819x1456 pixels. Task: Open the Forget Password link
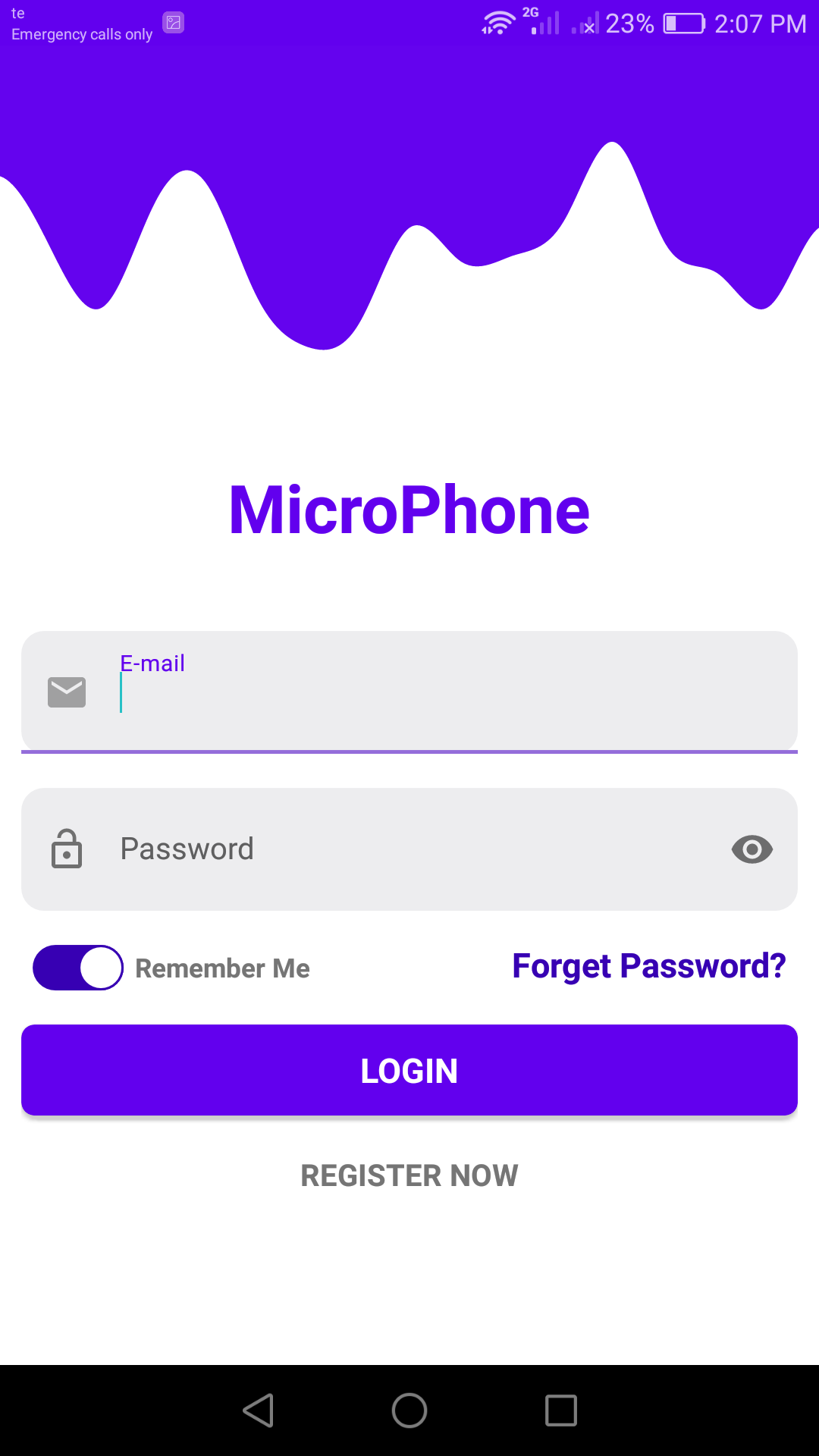coord(648,966)
